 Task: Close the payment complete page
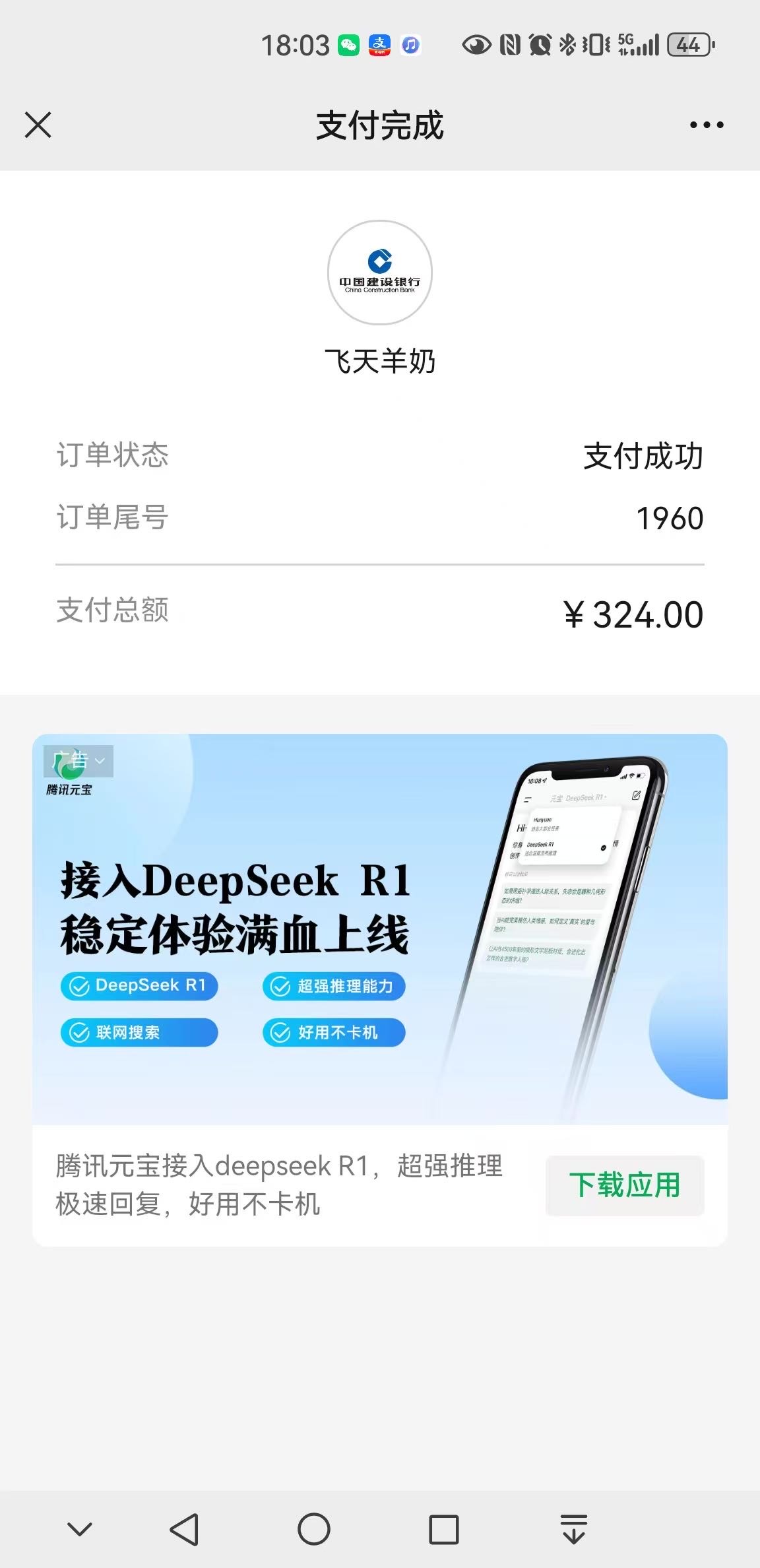point(38,125)
